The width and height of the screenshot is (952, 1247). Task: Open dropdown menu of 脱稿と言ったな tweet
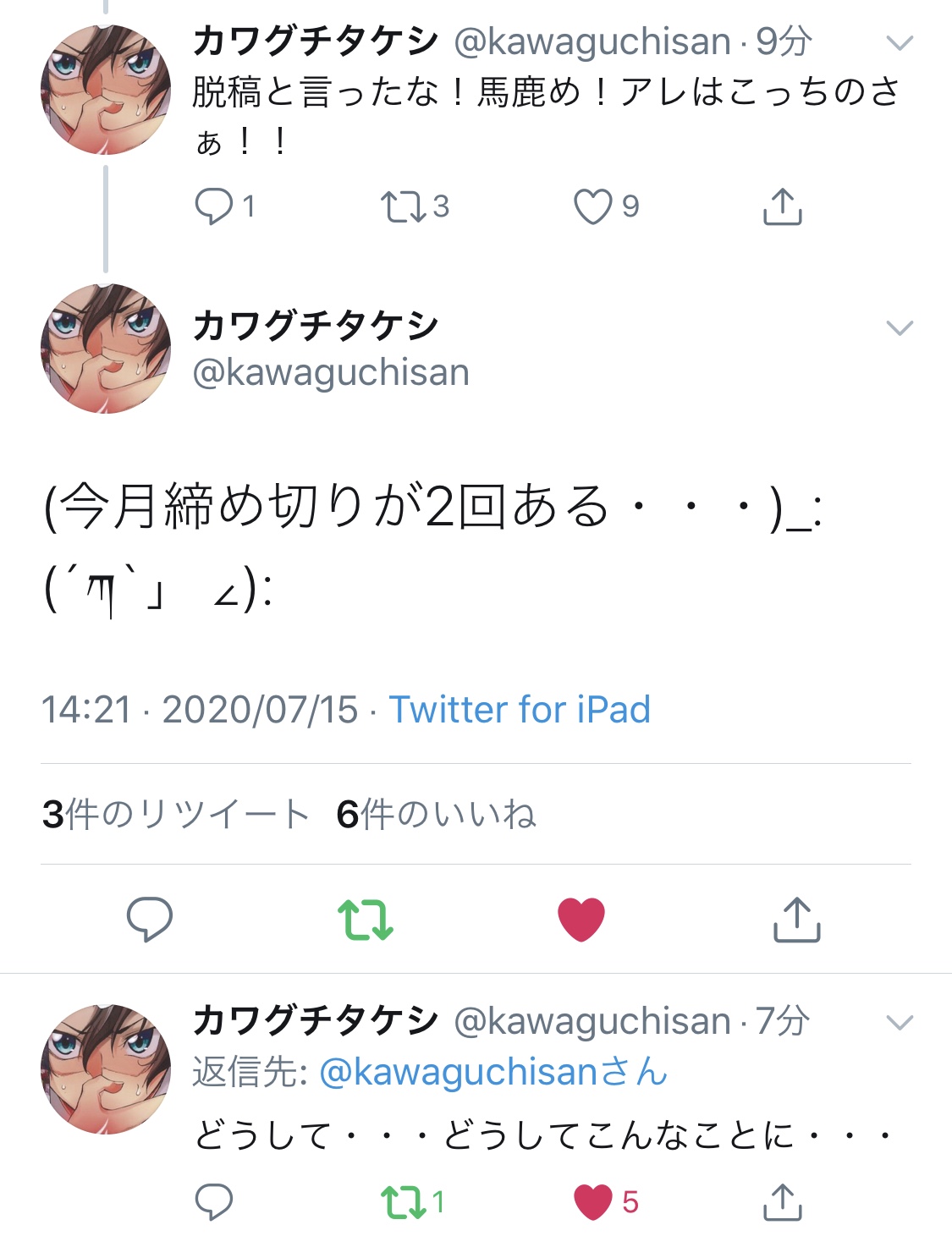899,43
